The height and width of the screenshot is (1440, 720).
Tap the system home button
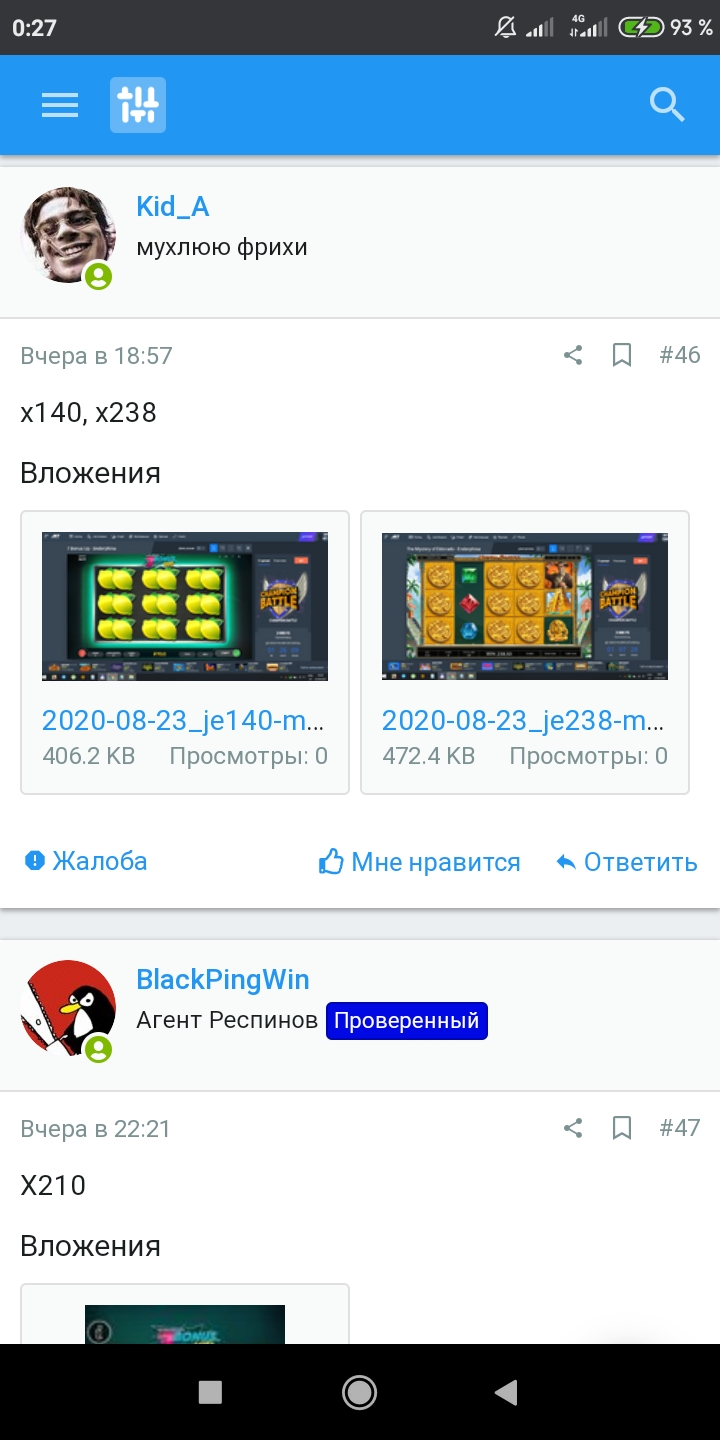359,1392
